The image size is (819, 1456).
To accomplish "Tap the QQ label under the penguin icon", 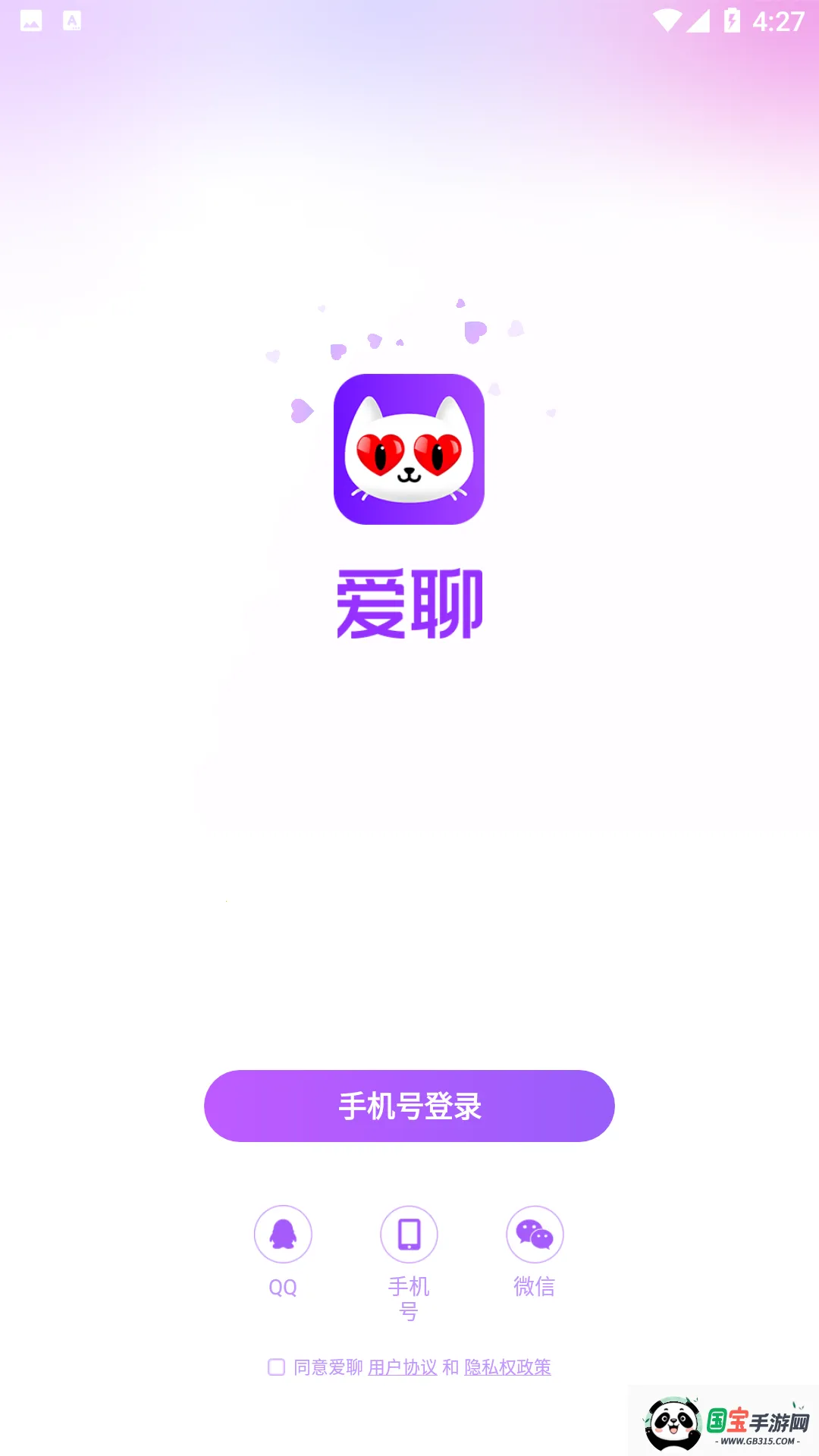I will coord(282,1286).
